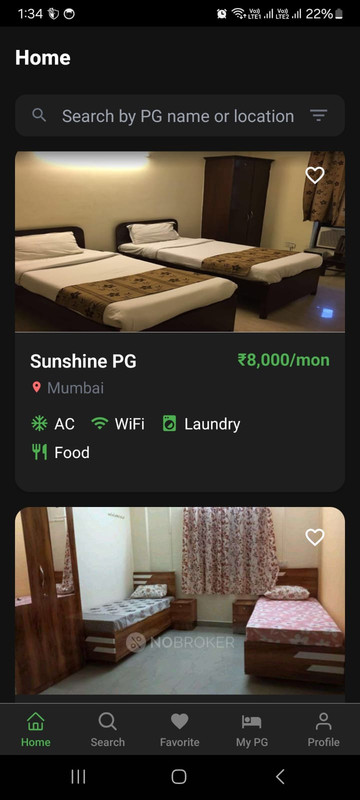Go to the Home tab
Viewport: 360px width, 800px height.
point(36,730)
